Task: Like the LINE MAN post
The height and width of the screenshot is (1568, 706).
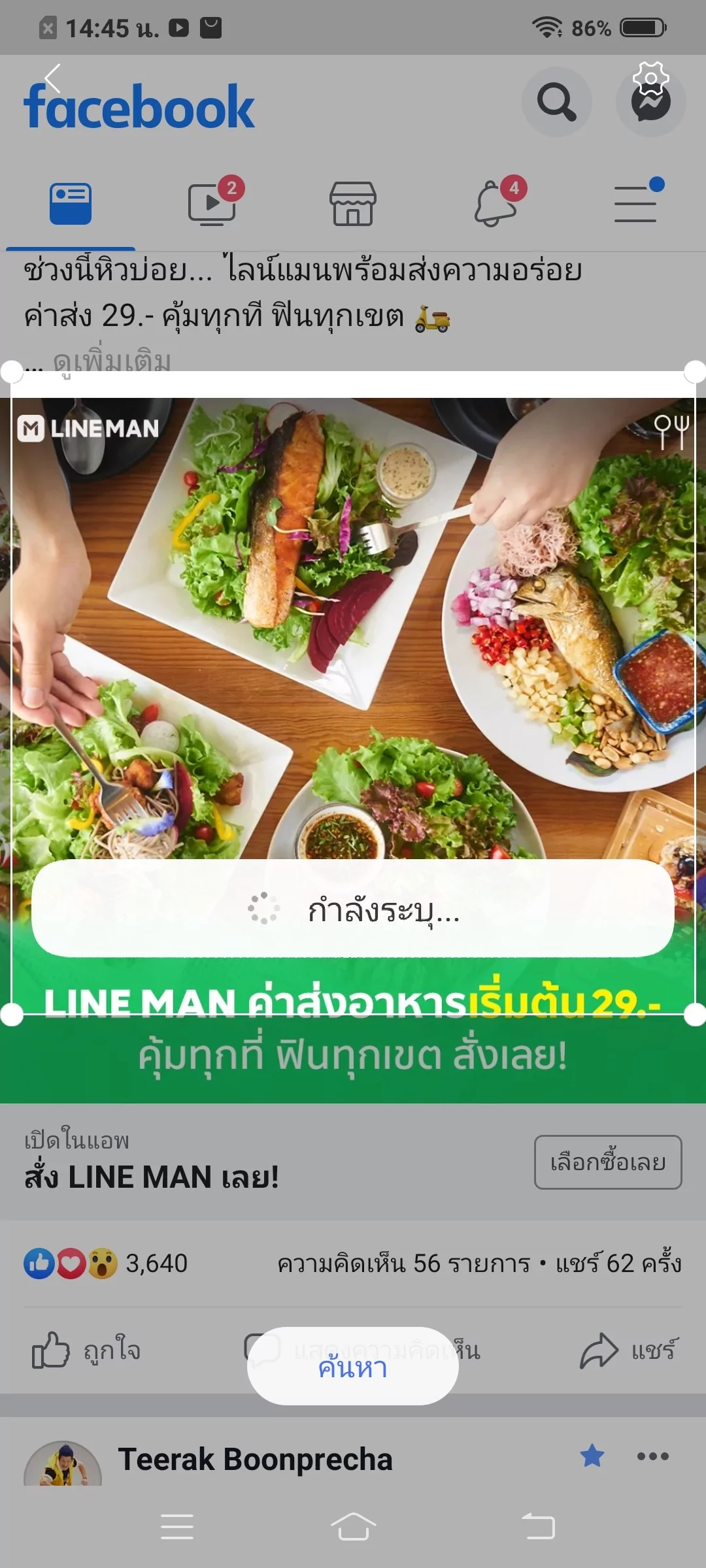Action: (86, 1350)
